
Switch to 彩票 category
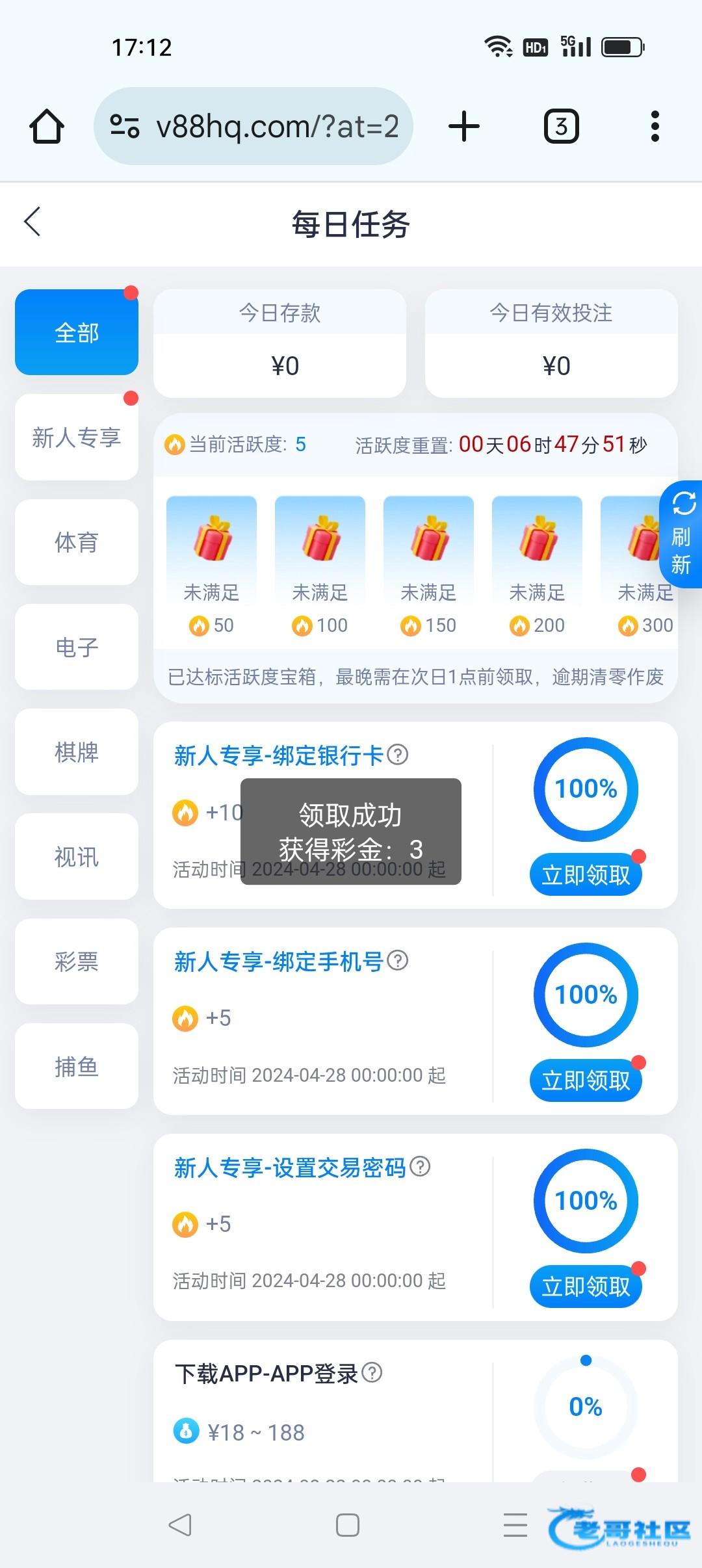pyautogui.click(x=77, y=961)
